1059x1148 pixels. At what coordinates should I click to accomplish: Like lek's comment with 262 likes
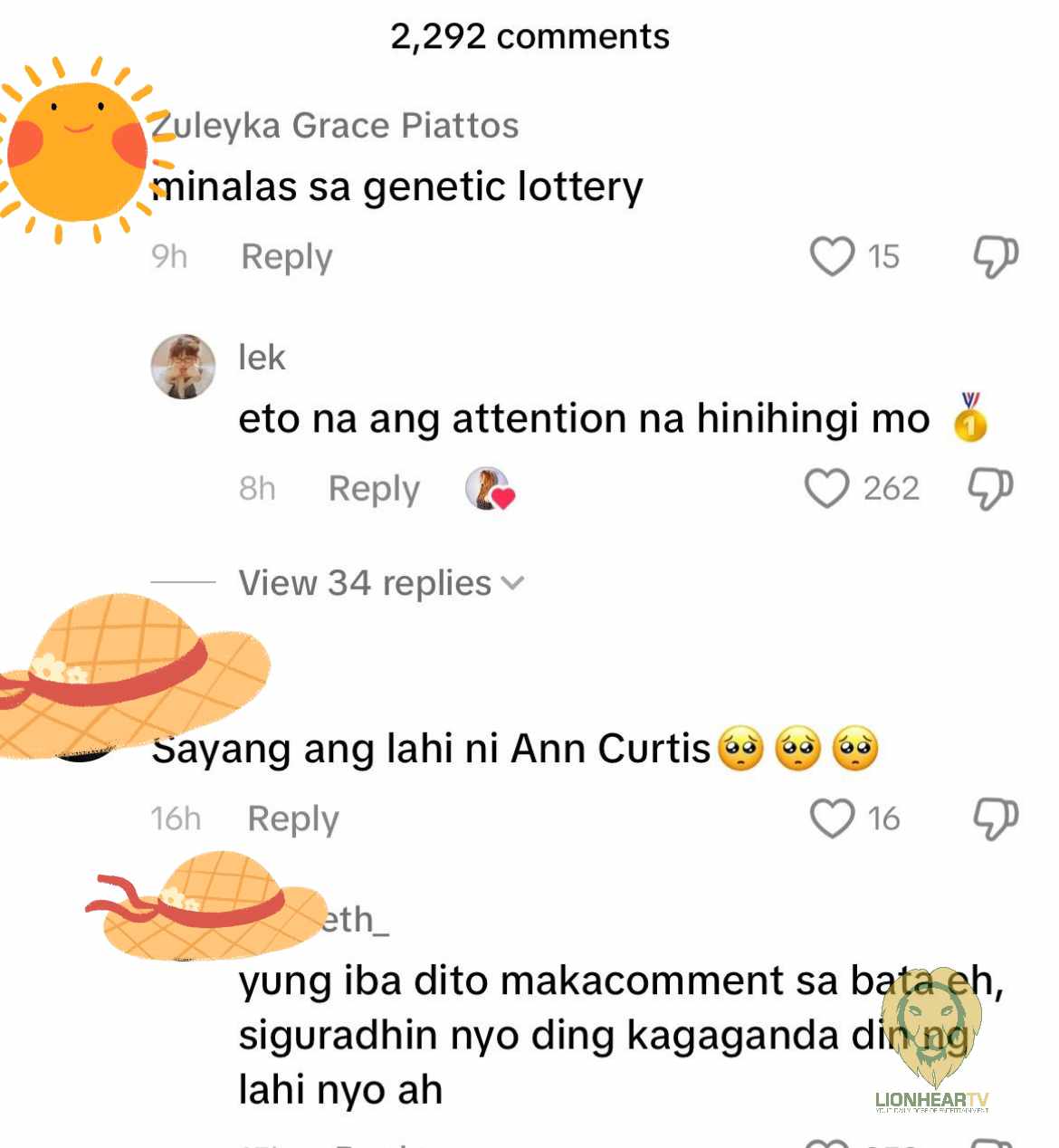[826, 489]
